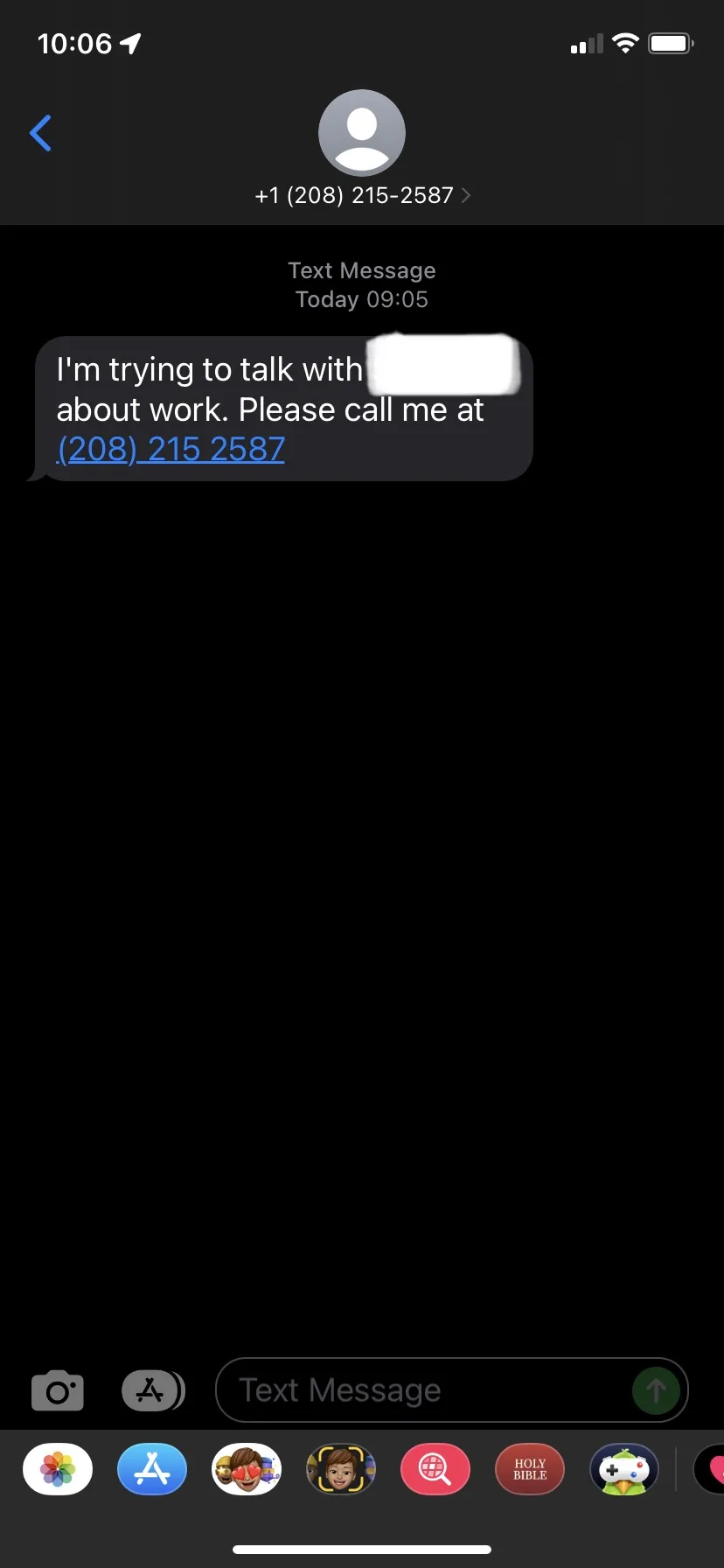Open the Memoji face capture app
The image size is (724, 1568).
341,1469
